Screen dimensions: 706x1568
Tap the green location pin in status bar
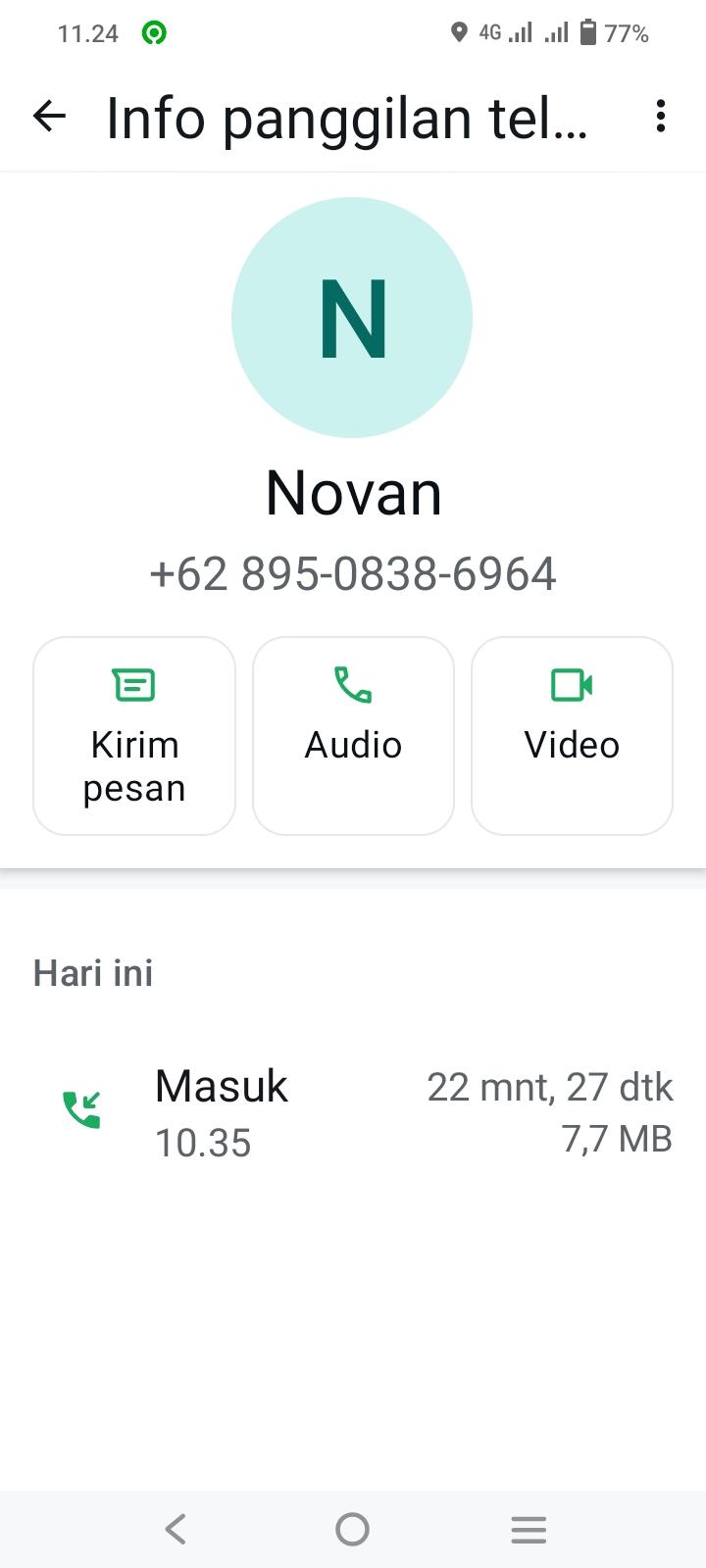(457, 32)
